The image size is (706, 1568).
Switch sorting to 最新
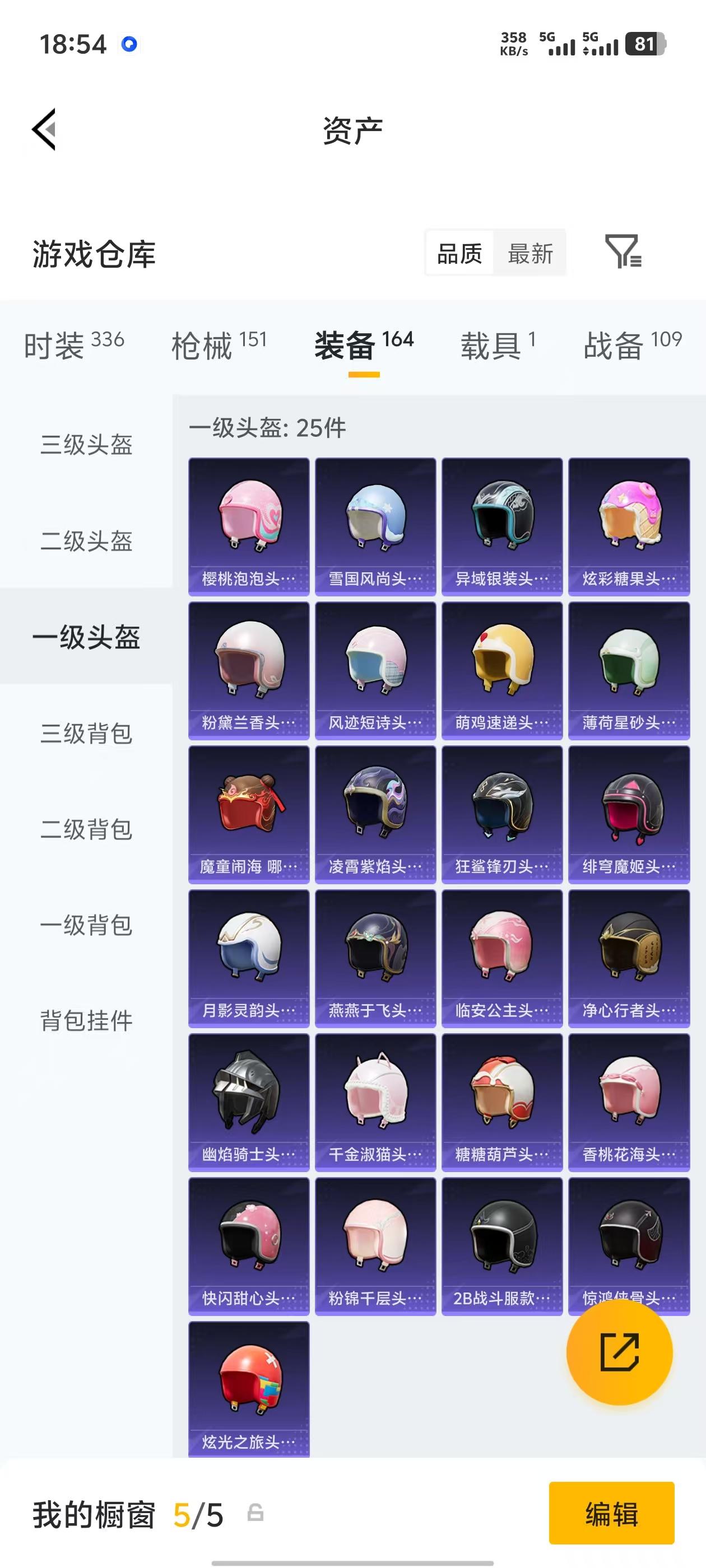coord(530,253)
